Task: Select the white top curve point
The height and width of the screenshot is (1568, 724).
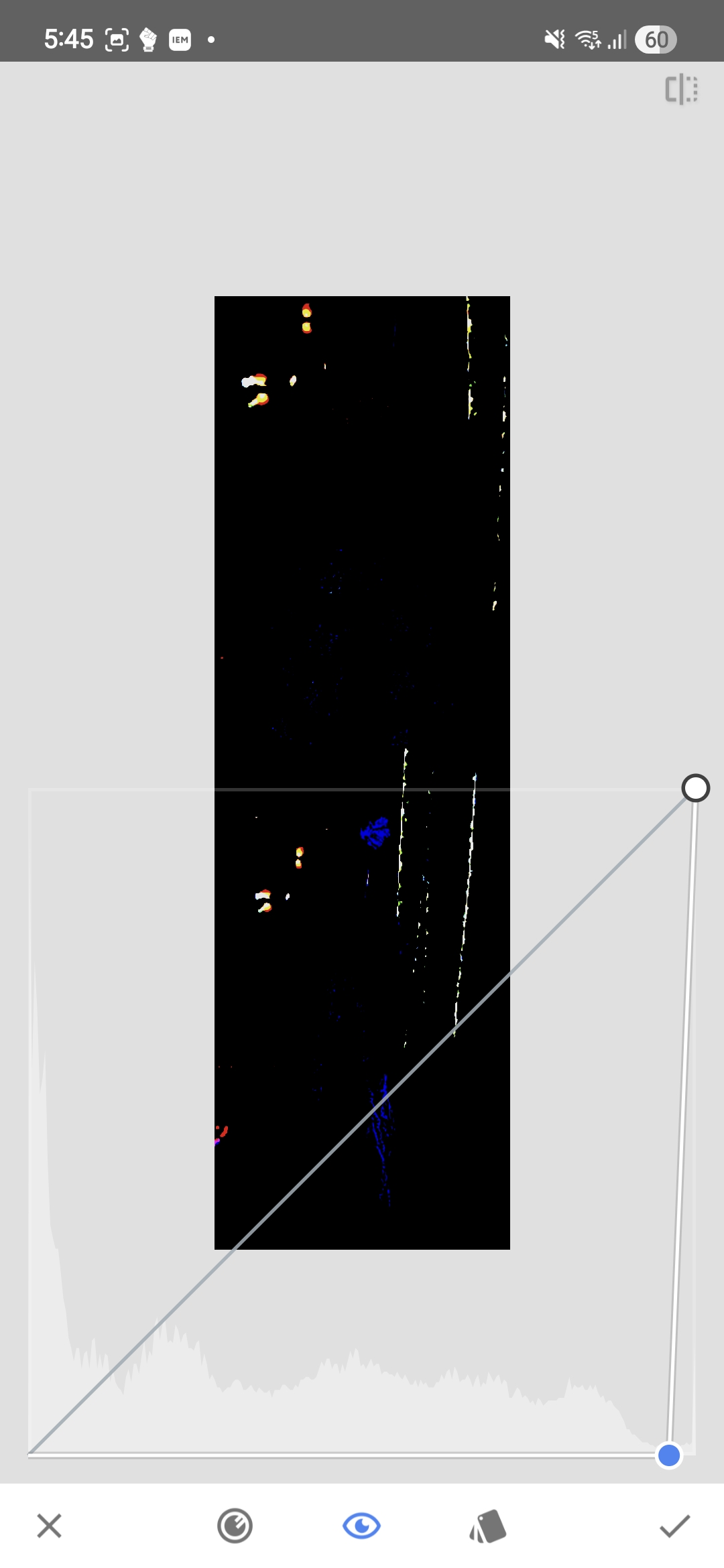Action: (695, 788)
